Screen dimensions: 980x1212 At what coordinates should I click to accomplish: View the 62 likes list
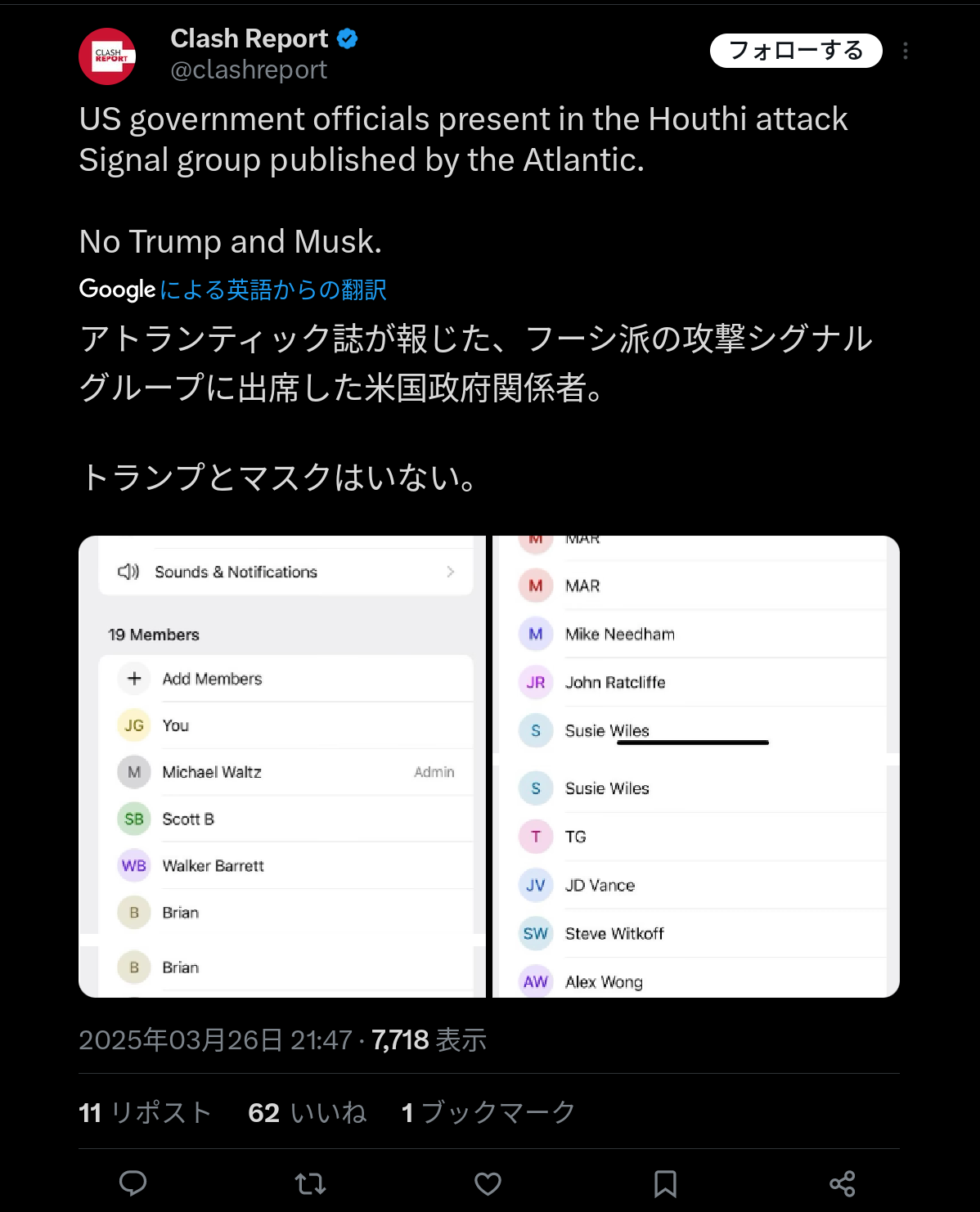[x=307, y=1112]
